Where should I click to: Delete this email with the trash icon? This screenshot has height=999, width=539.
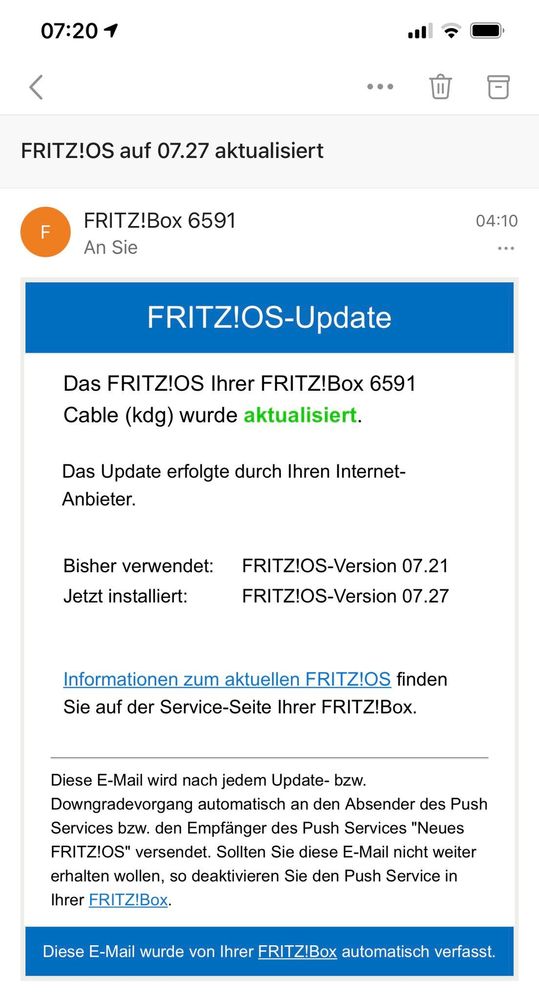440,87
